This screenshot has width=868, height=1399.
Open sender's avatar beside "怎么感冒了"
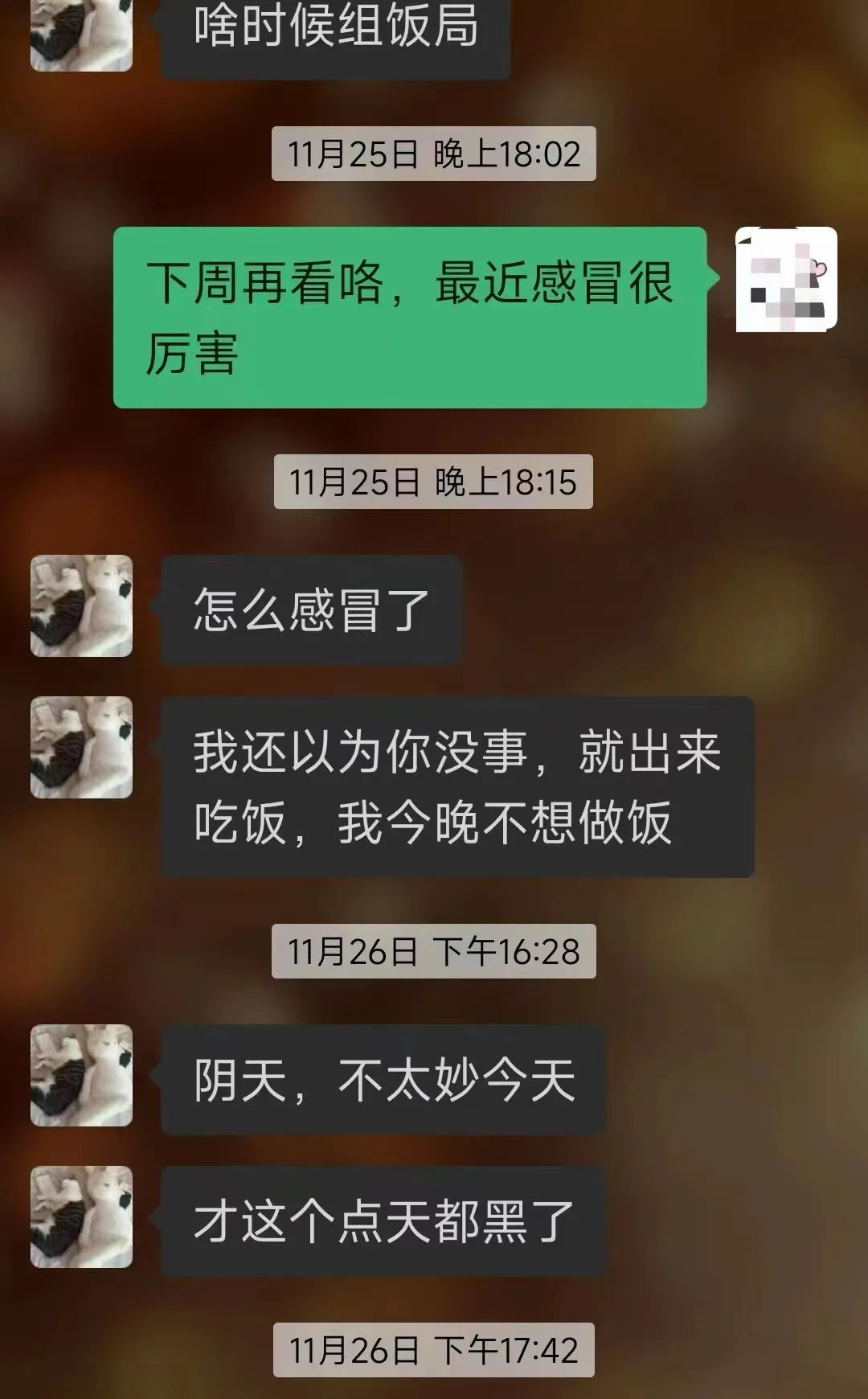(81, 605)
